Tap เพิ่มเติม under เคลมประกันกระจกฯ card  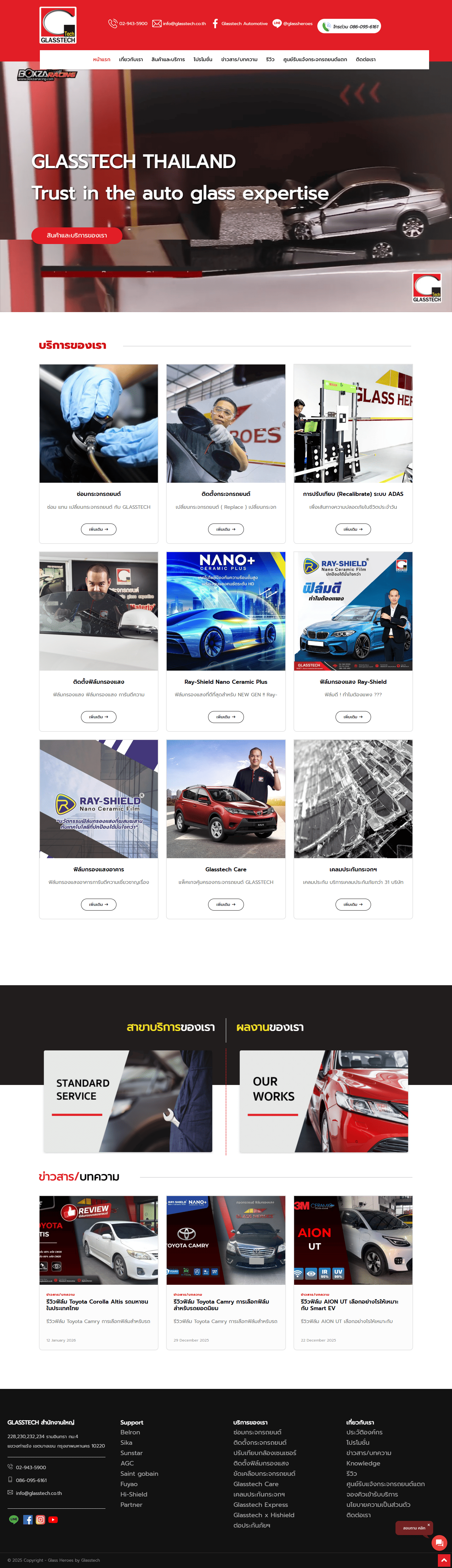point(353,905)
